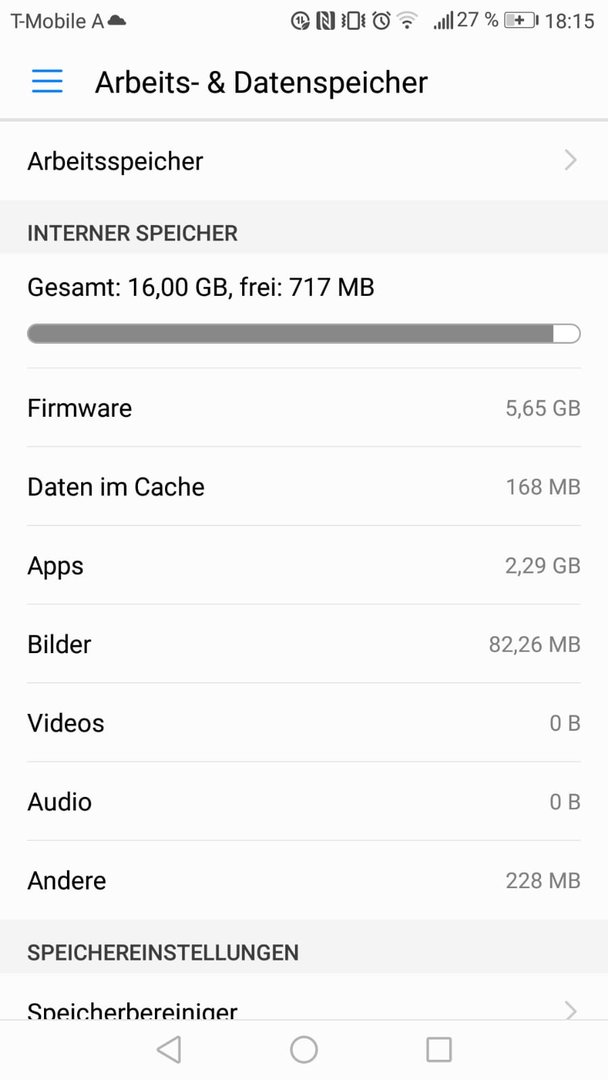This screenshot has height=1080, width=608.
Task: View storage used by Apps
Action: 304,565
